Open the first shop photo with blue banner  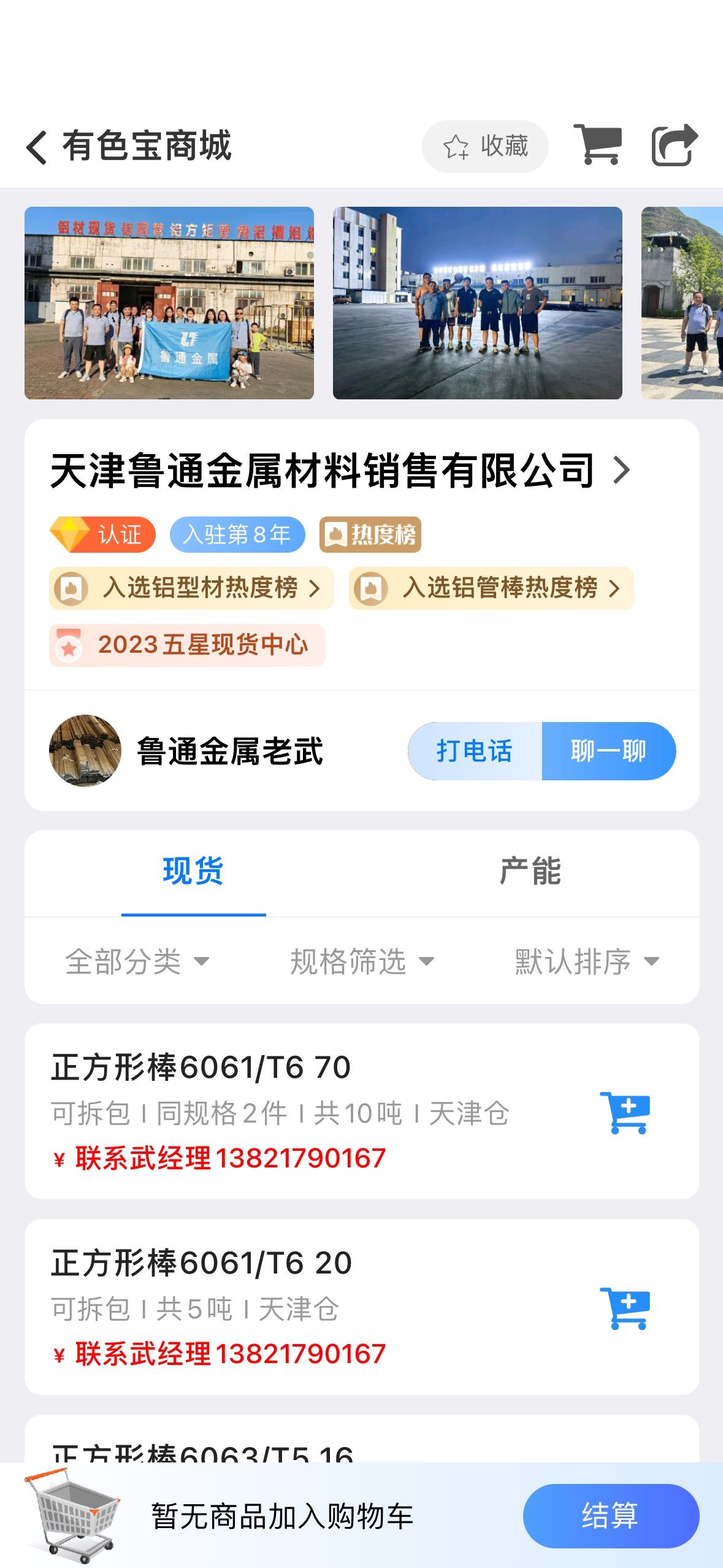(169, 303)
